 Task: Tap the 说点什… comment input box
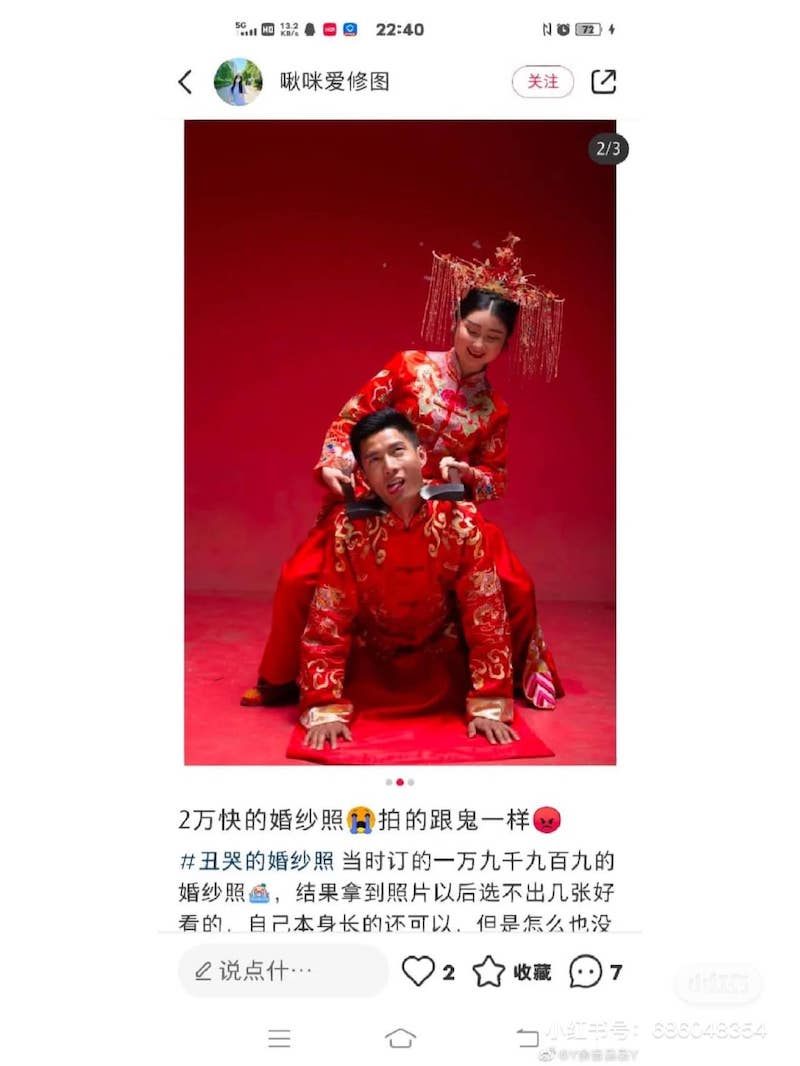(282, 970)
